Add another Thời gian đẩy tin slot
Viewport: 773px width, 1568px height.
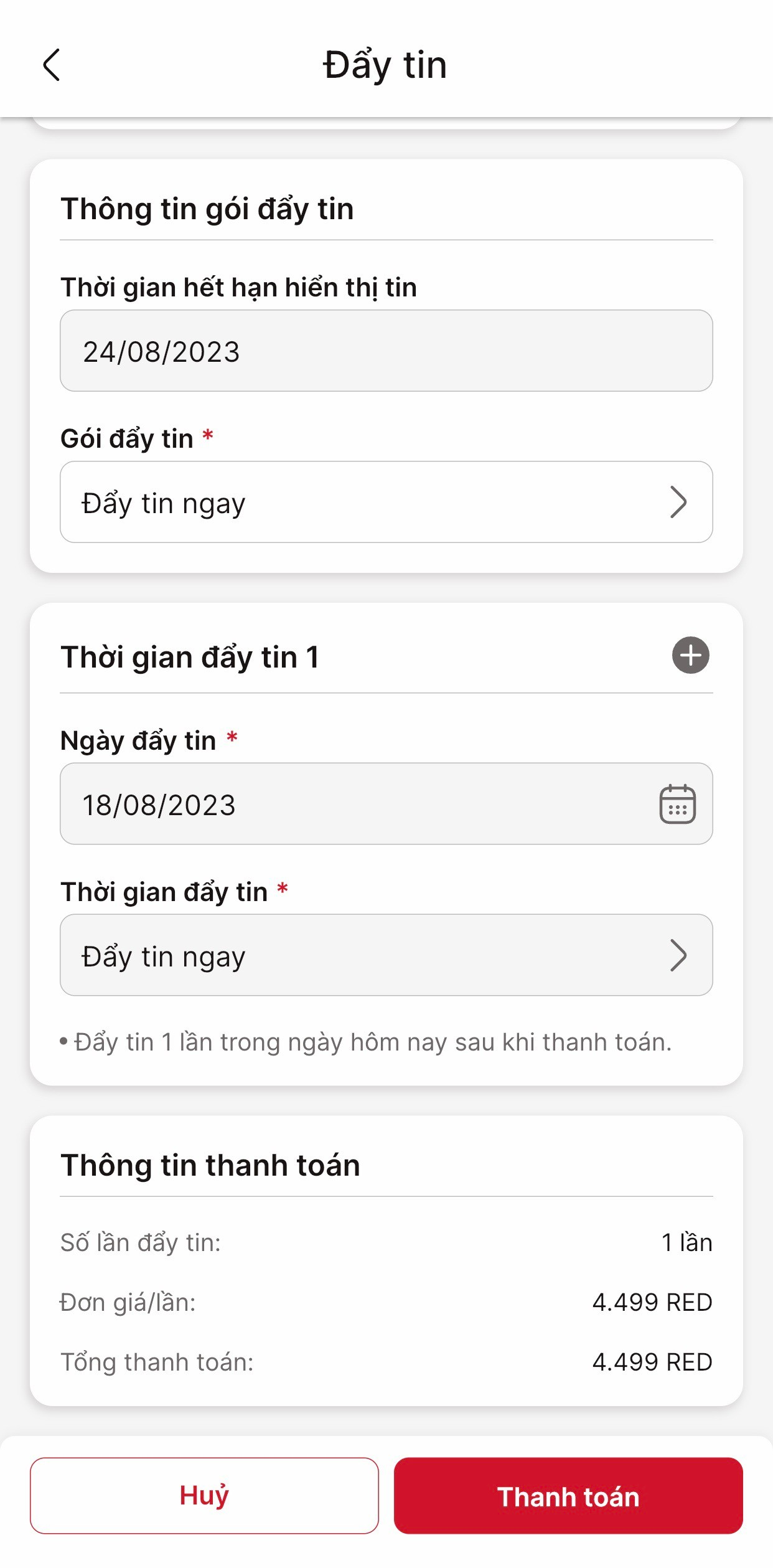pyautogui.click(x=690, y=655)
